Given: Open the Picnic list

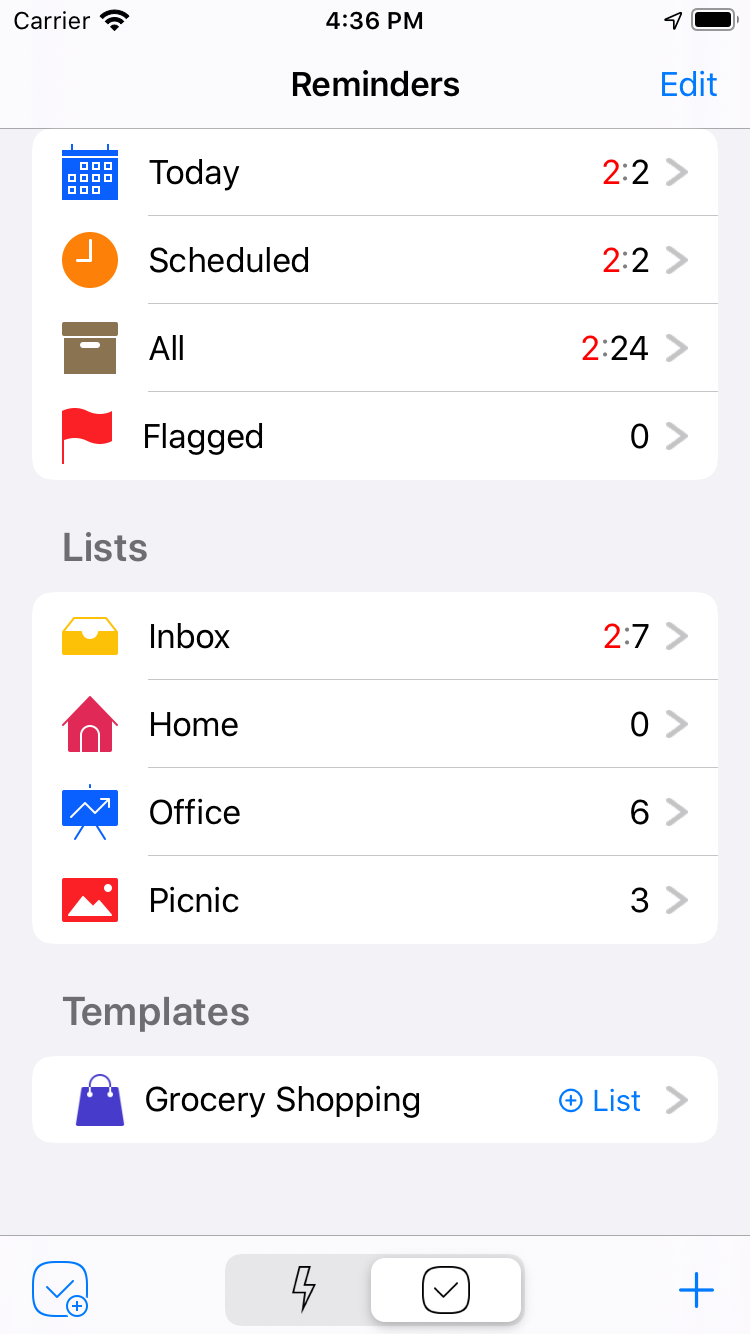Looking at the screenshot, I should 375,901.
